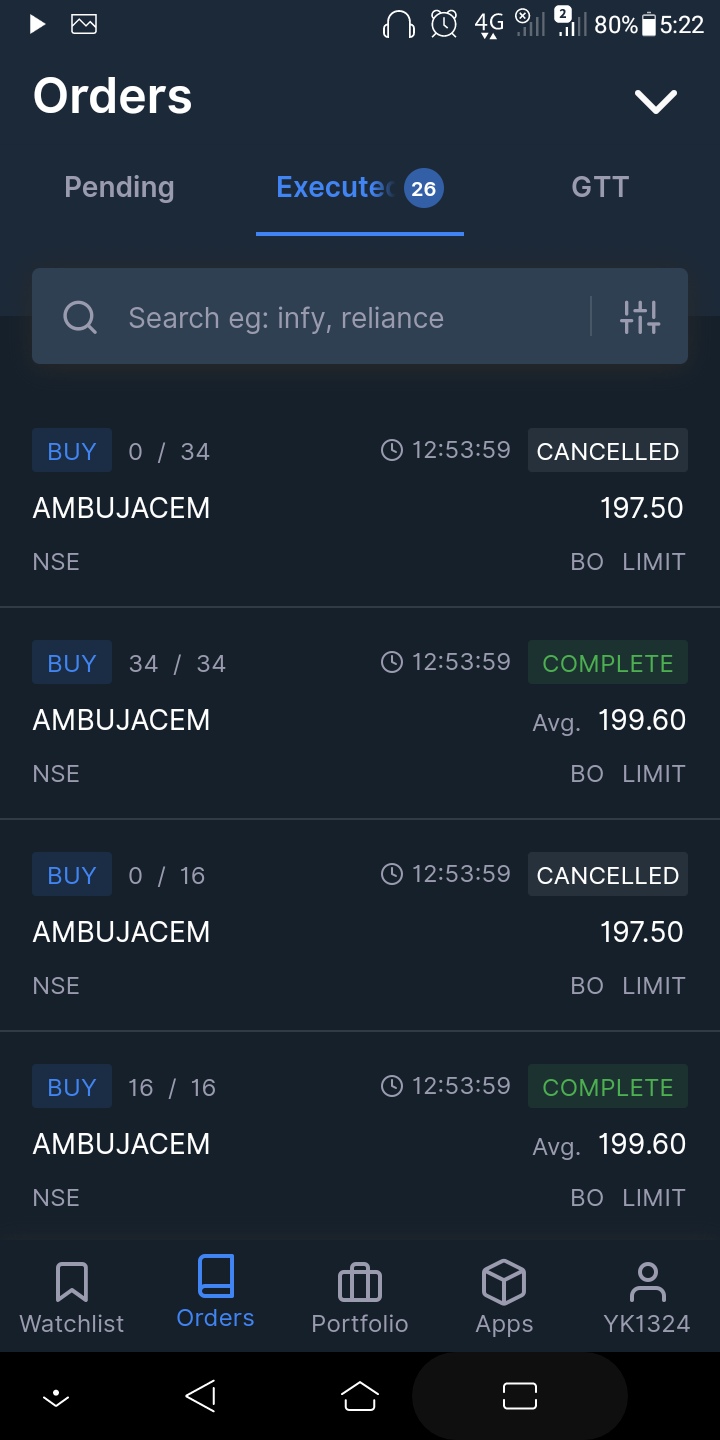Open the Portfolio tab
720x1440 pixels.
coord(360,1297)
